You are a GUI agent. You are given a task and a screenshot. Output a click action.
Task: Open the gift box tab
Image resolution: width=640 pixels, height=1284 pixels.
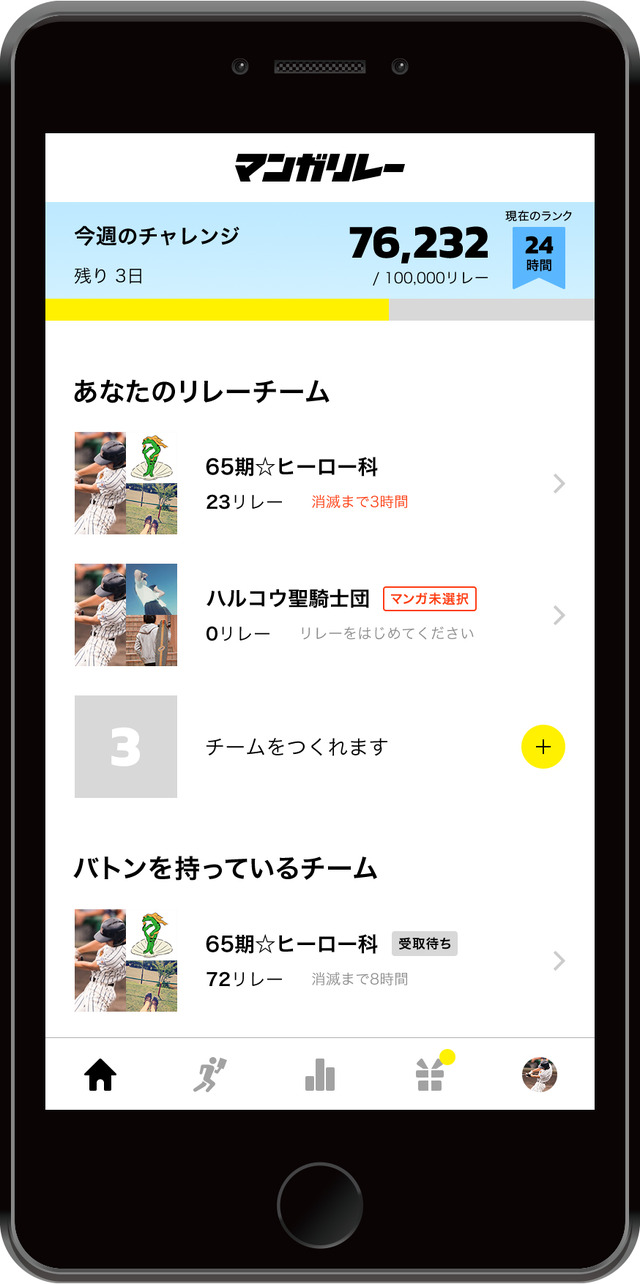point(430,1075)
